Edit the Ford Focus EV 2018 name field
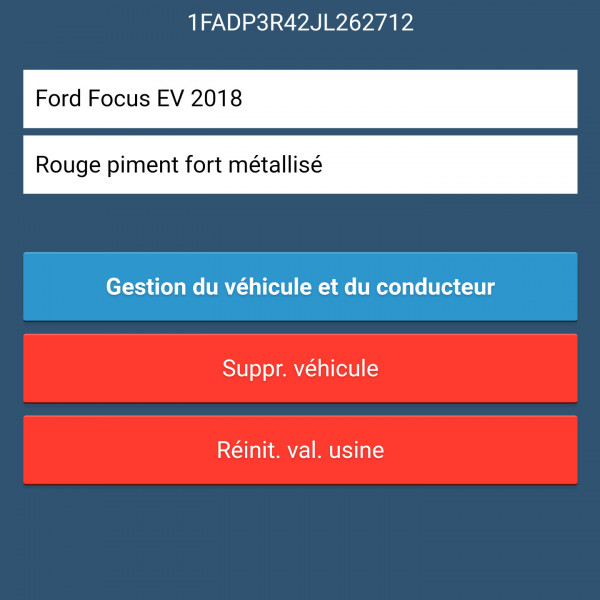Image resolution: width=600 pixels, height=600 pixels. point(300,99)
